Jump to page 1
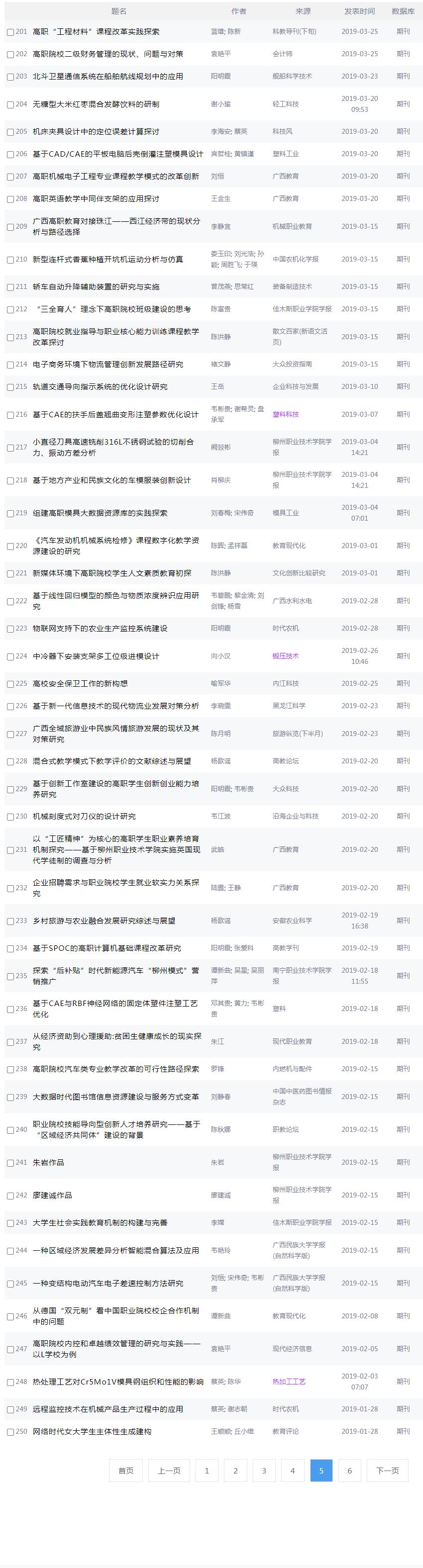The width and height of the screenshot is (423, 1568). pos(207,1471)
